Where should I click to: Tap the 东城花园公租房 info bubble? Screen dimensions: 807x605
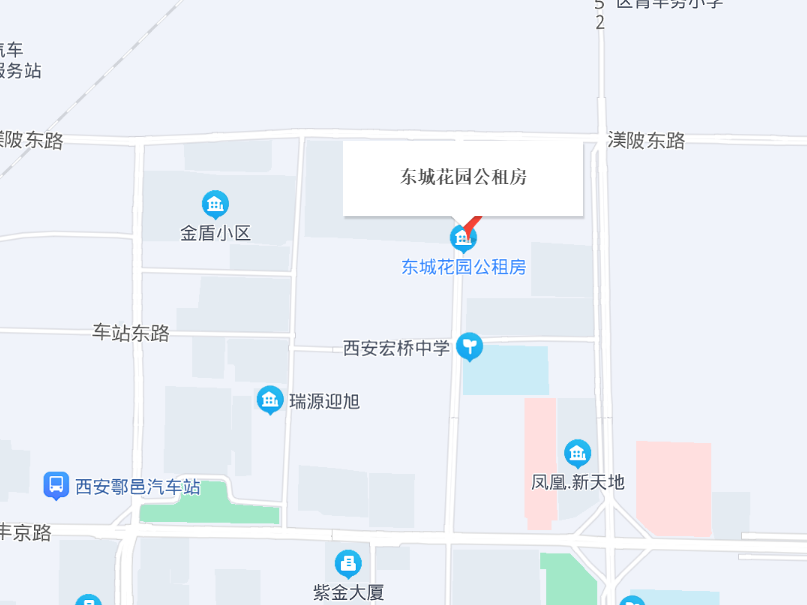[x=463, y=178]
